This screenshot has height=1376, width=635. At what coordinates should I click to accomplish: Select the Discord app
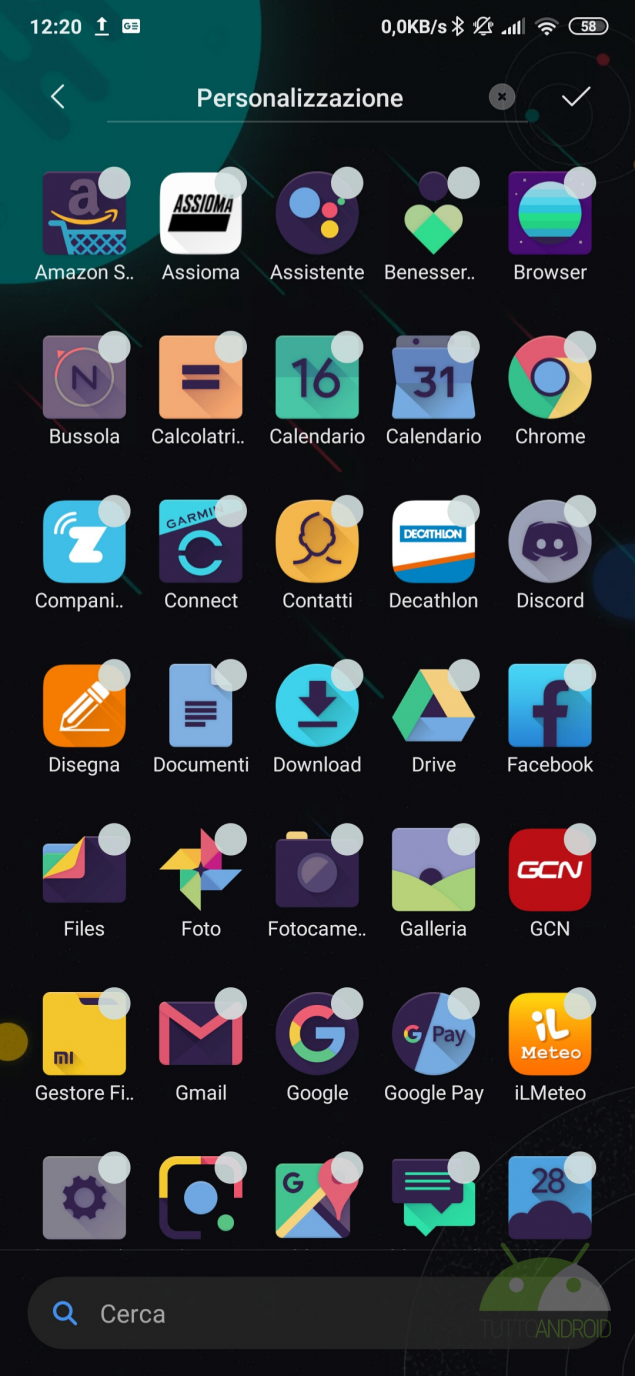click(550, 541)
